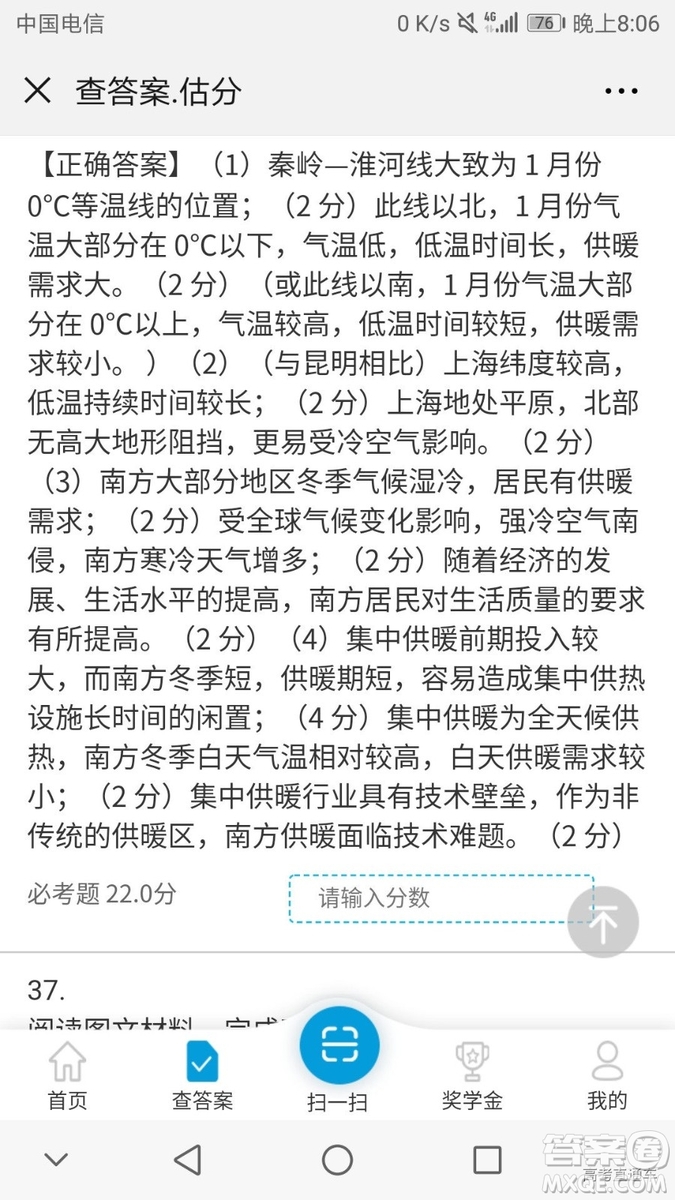Tap the system back triangle button
Viewport: 675px width, 1200px height.
[187, 1160]
